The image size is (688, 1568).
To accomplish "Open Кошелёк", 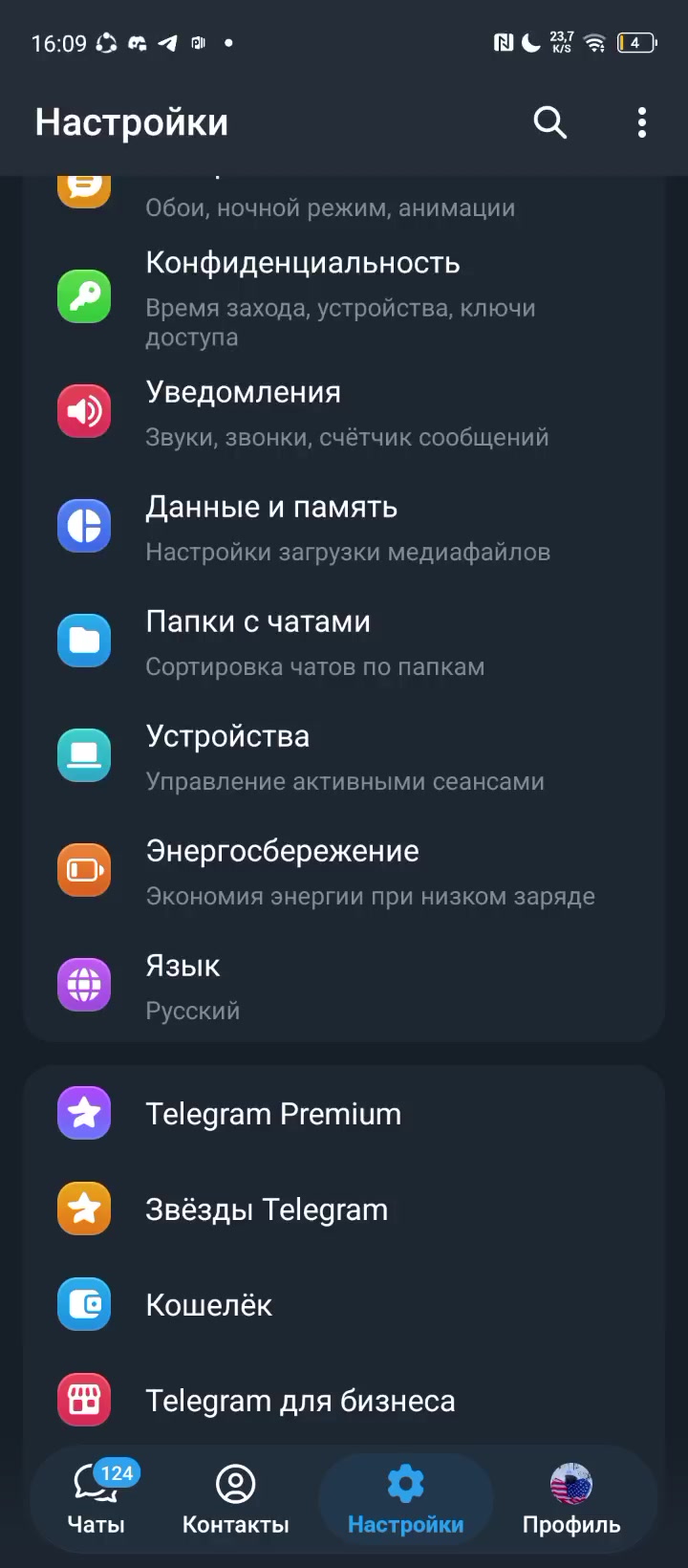I will 344,1304.
